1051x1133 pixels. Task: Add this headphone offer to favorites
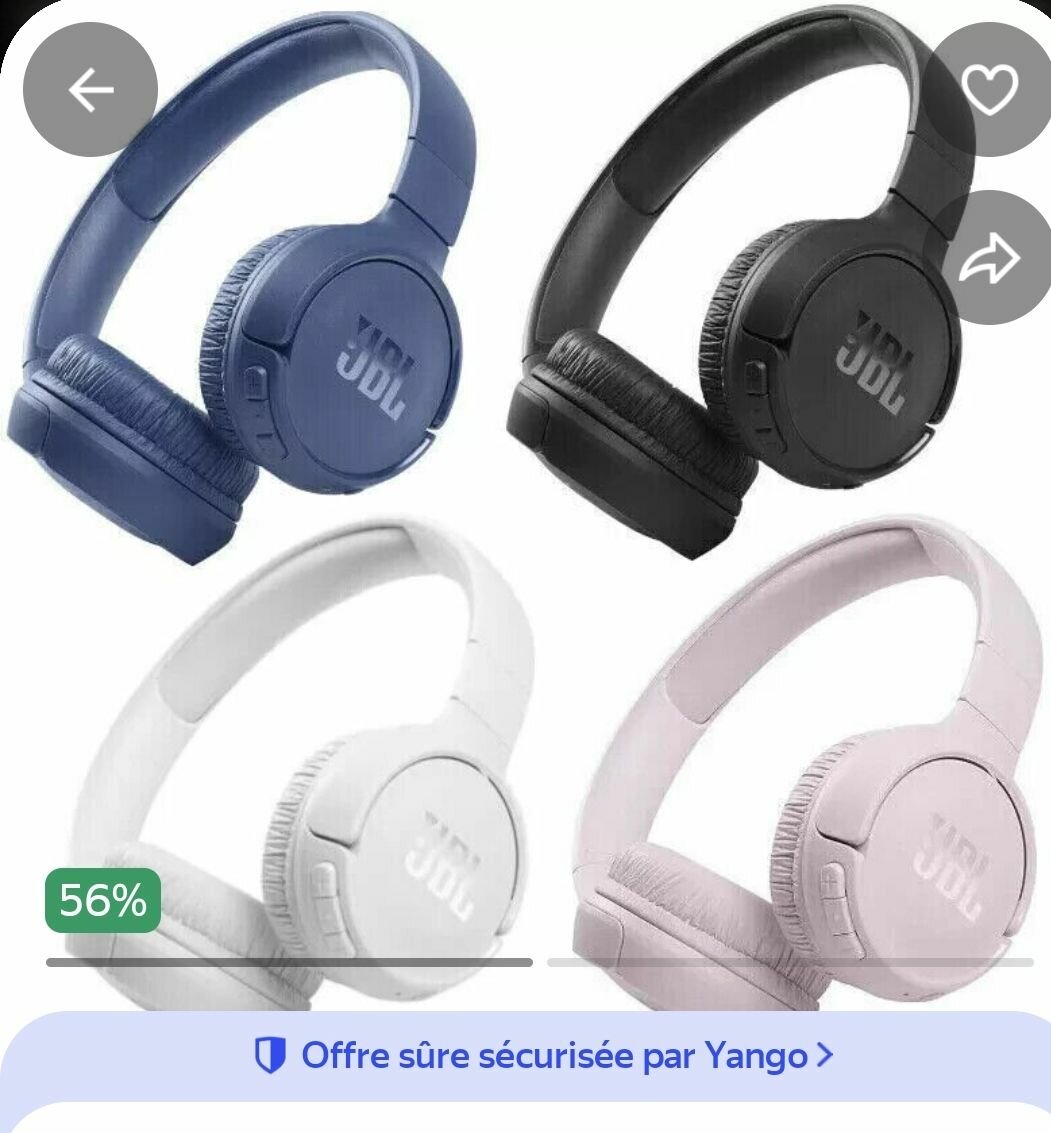(x=988, y=90)
